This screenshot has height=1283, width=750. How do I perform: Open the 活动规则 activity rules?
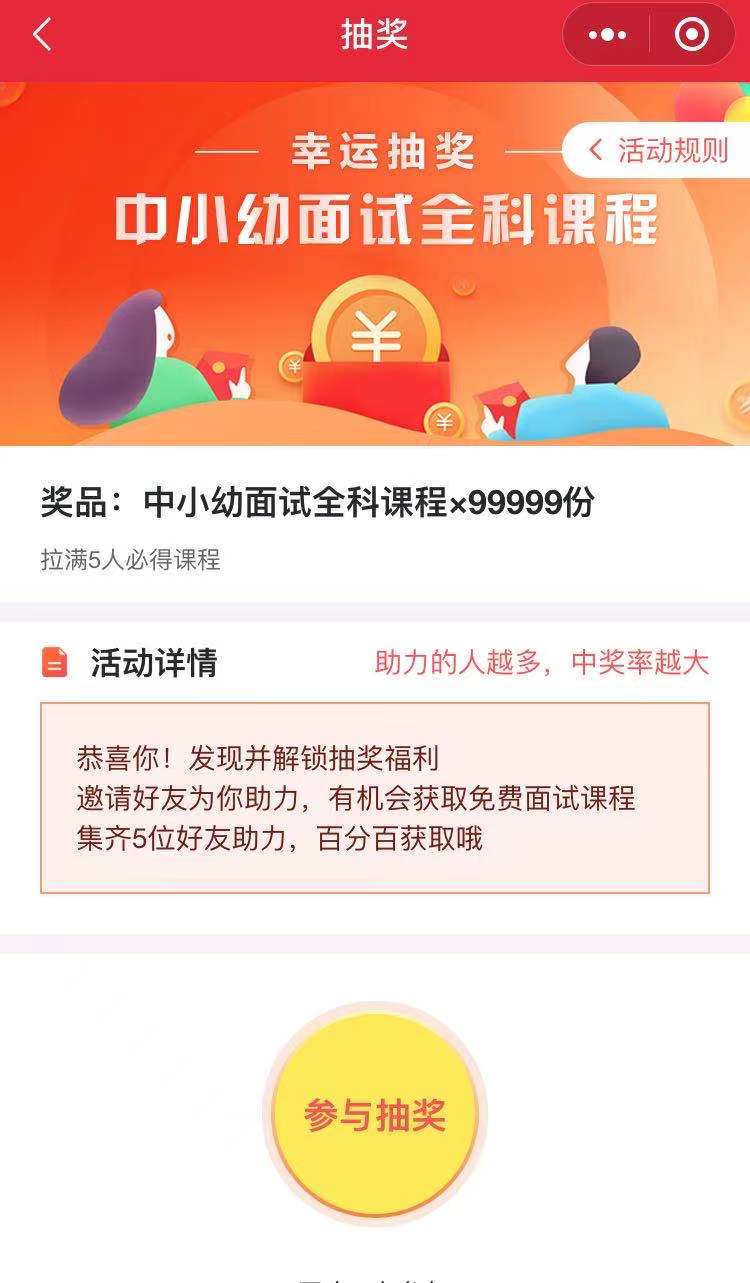pyautogui.click(x=660, y=151)
